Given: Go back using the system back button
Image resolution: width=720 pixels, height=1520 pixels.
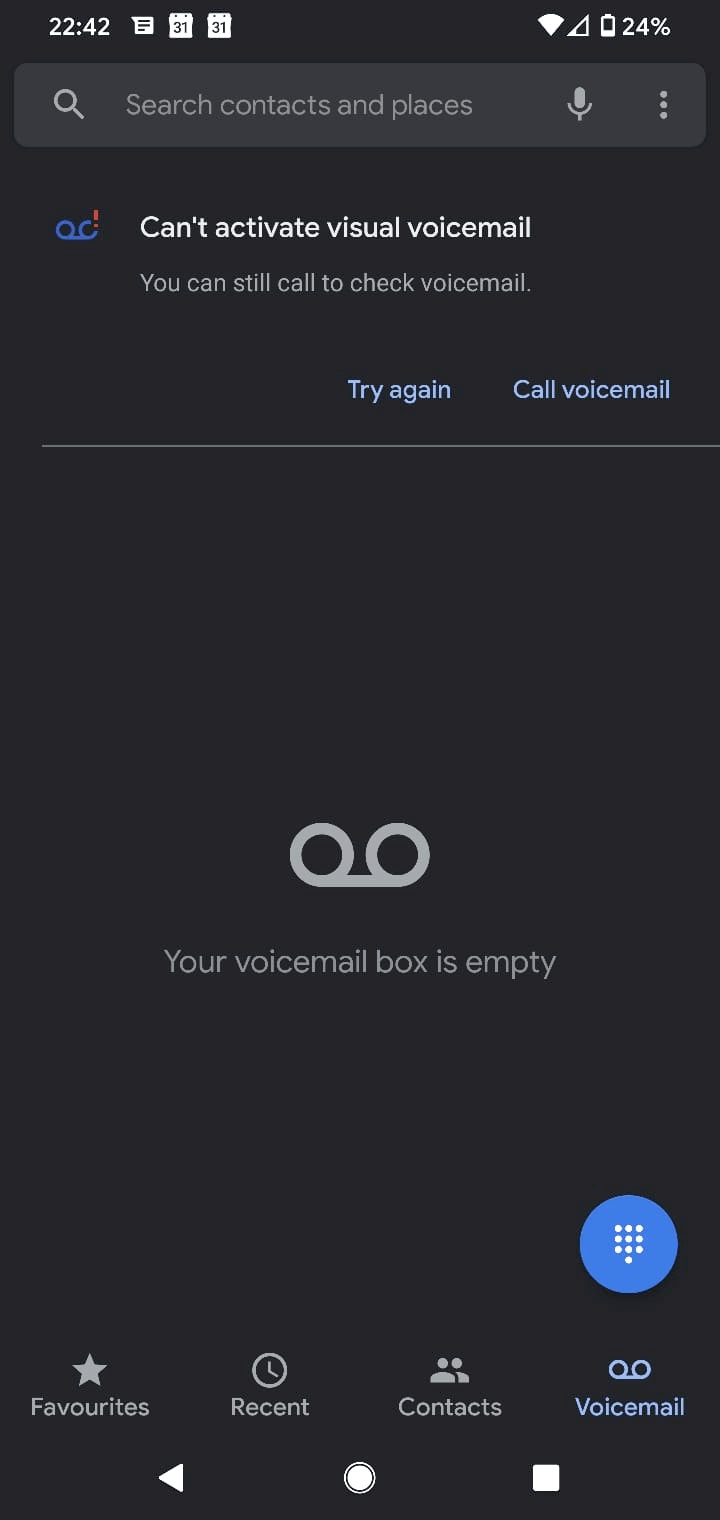Looking at the screenshot, I should 172,1477.
